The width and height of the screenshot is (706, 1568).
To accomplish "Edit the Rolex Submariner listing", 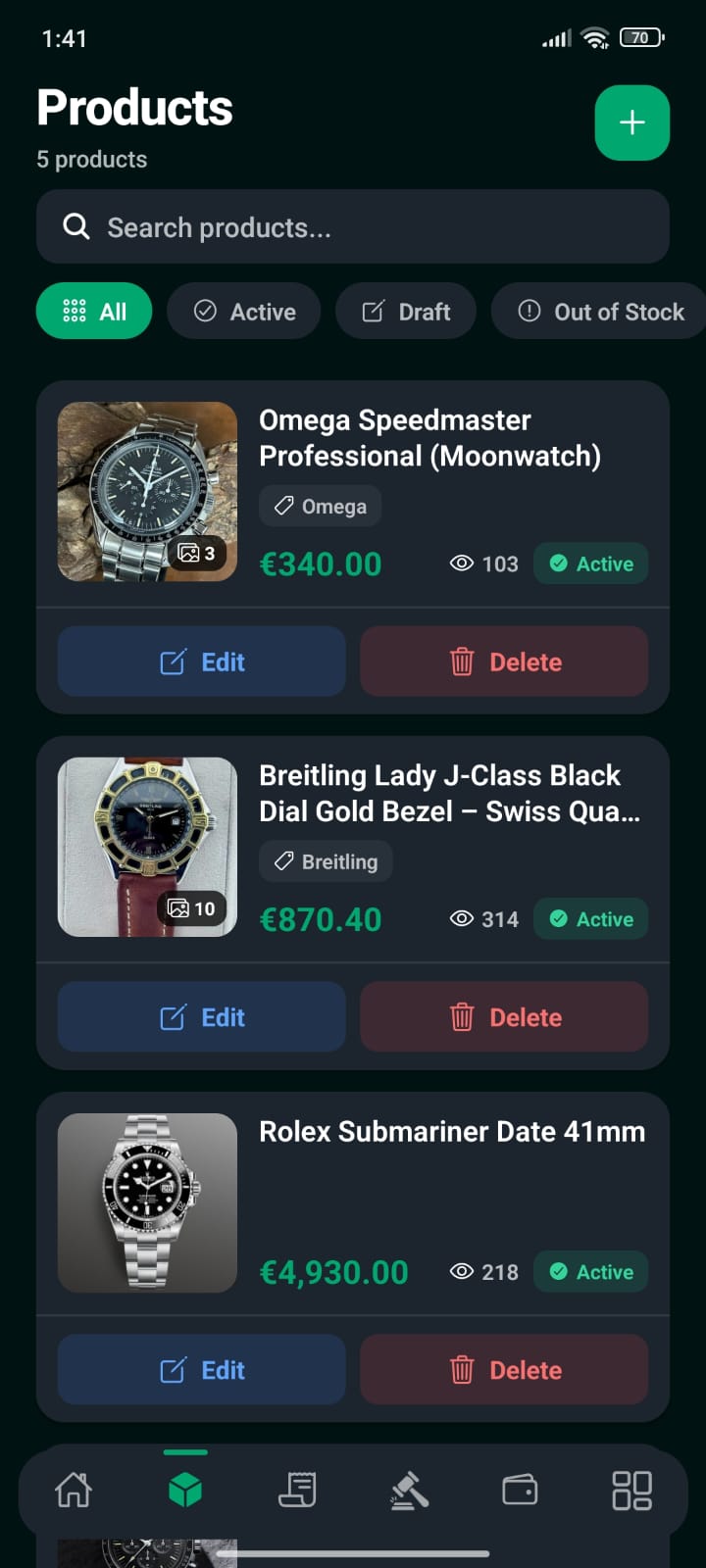I will (x=202, y=1370).
